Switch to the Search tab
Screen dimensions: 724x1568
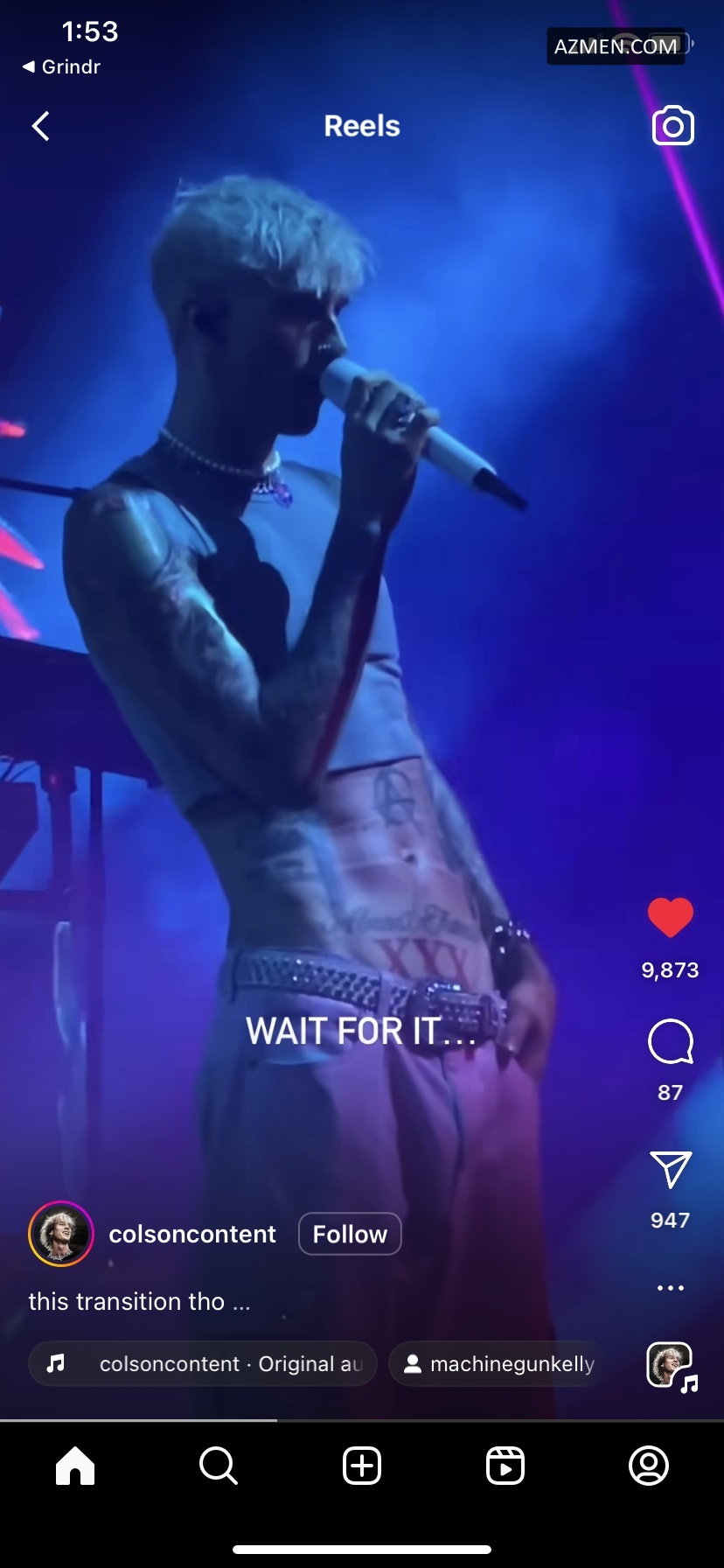tap(219, 1466)
